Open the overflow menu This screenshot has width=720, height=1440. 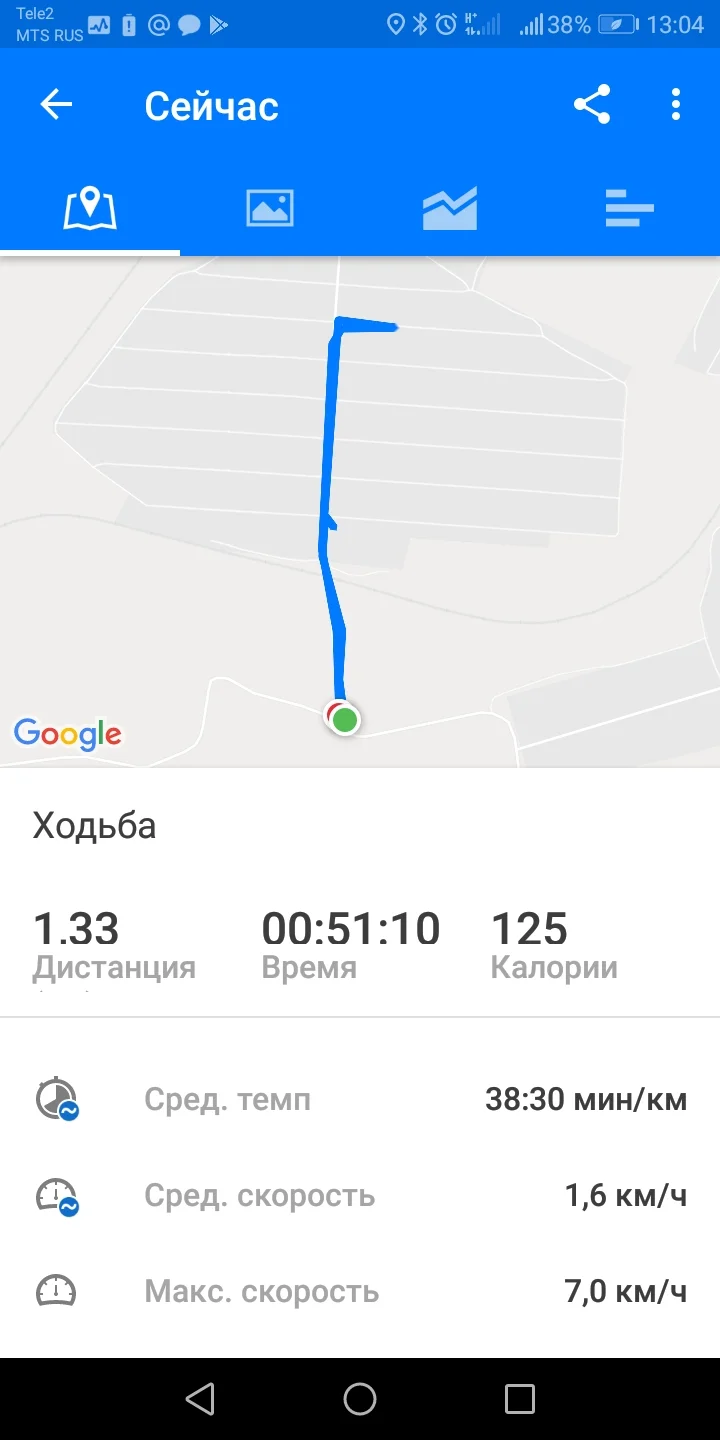[676, 105]
